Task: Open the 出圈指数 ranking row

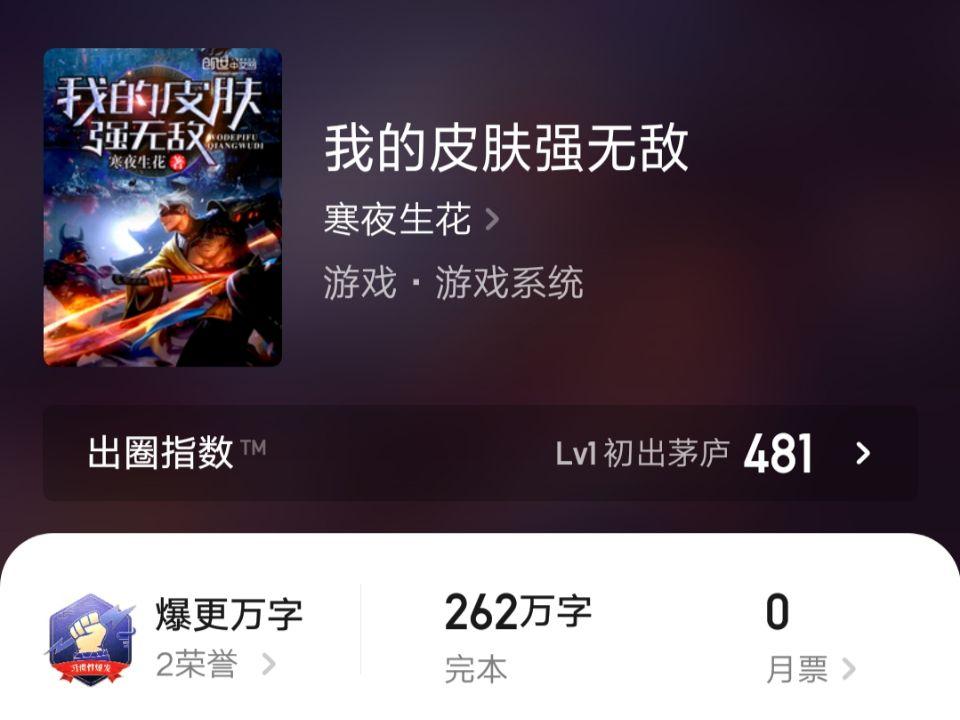Action: (480, 454)
